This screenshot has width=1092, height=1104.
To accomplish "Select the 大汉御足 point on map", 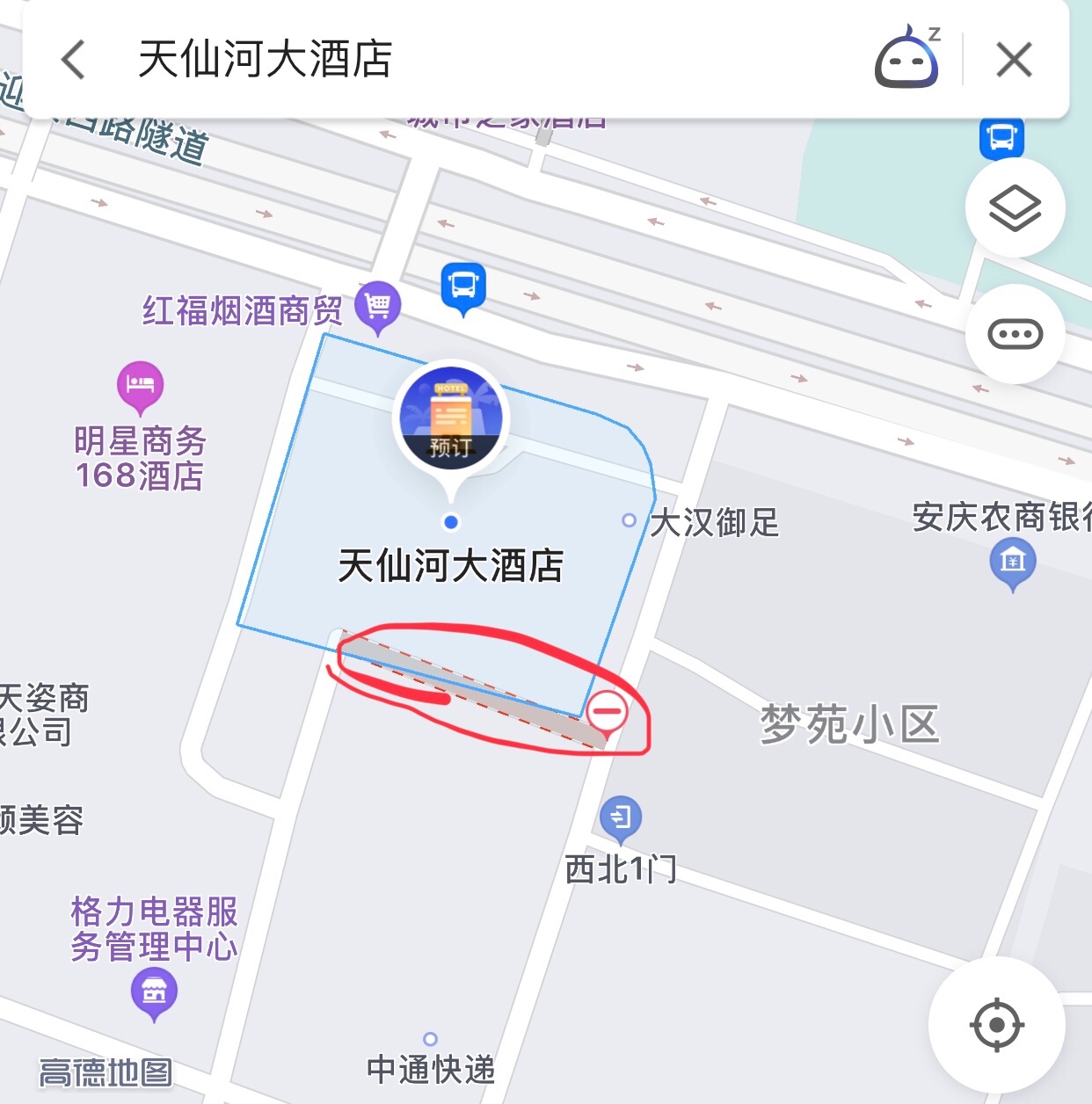I will (x=629, y=520).
